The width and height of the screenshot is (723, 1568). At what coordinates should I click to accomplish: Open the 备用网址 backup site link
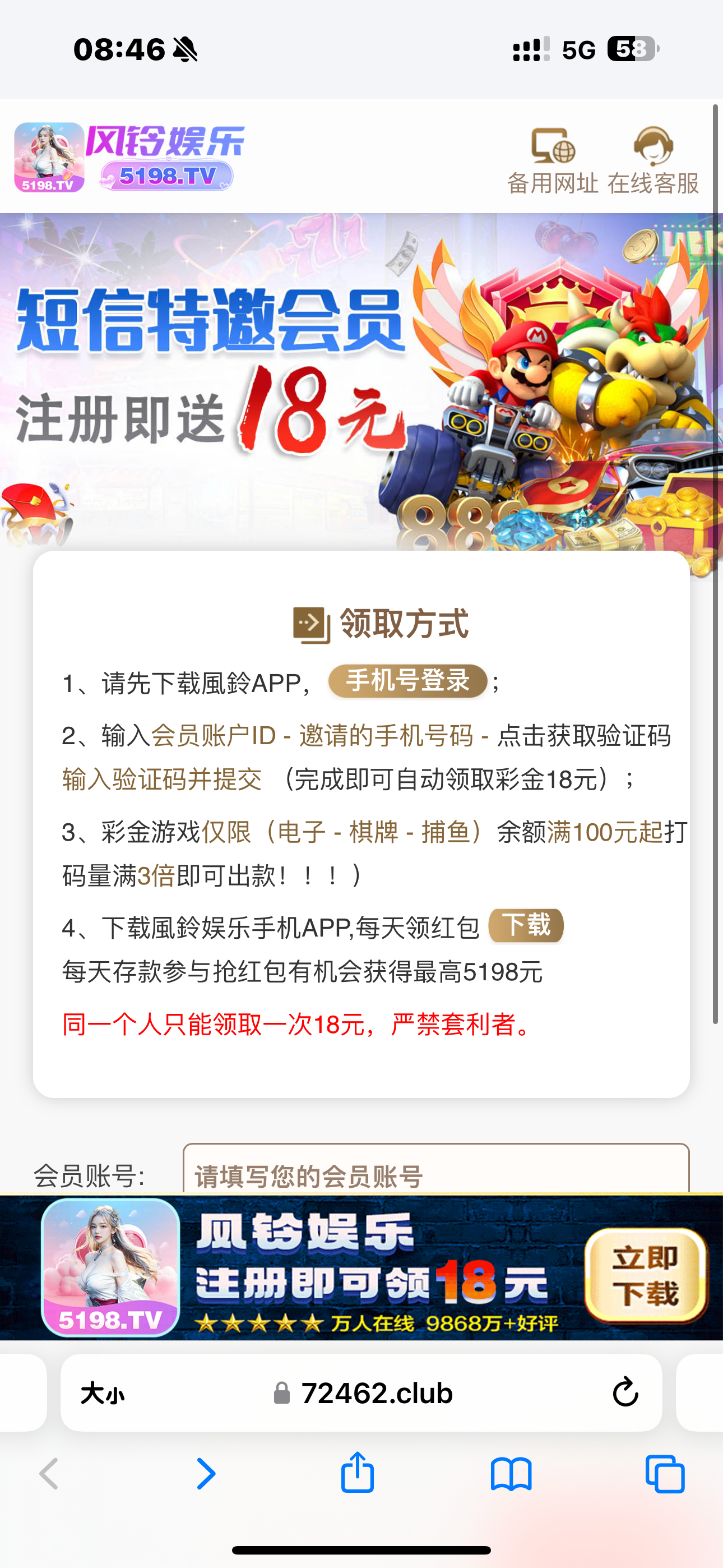(x=553, y=161)
